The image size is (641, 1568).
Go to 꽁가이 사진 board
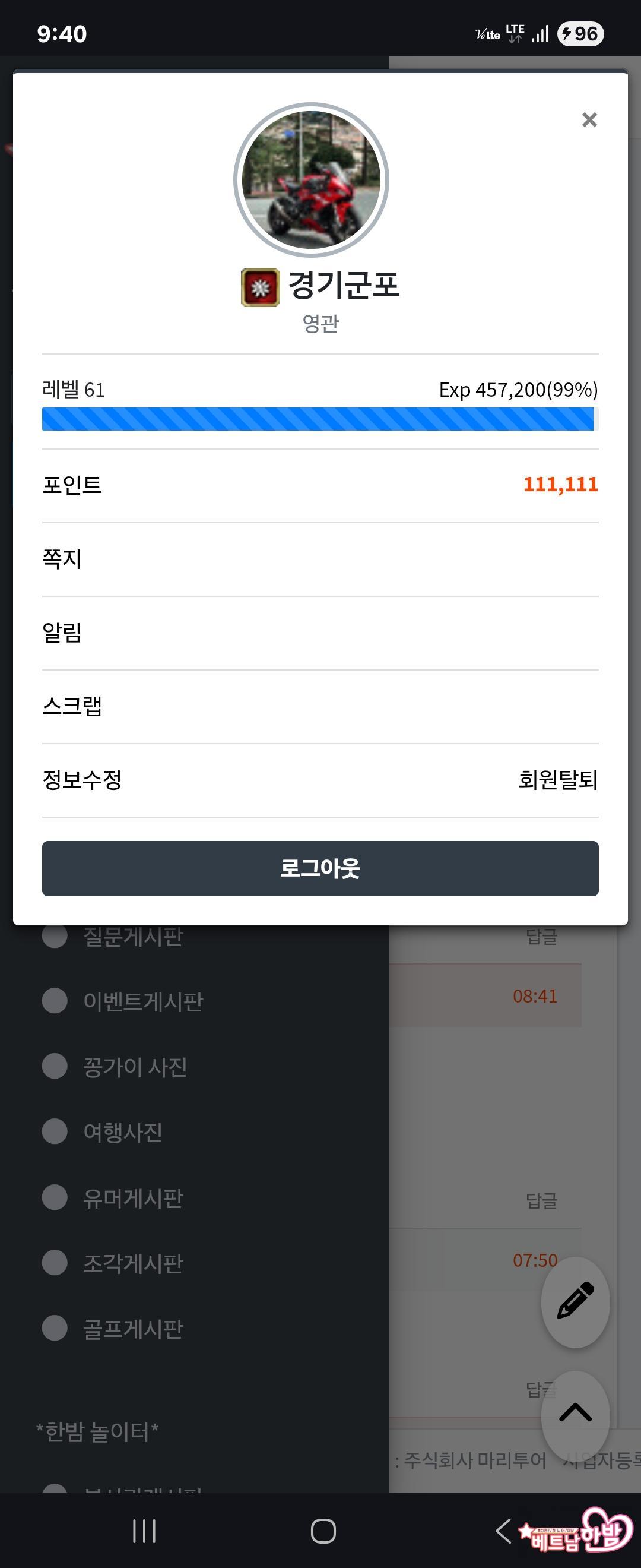[135, 1067]
